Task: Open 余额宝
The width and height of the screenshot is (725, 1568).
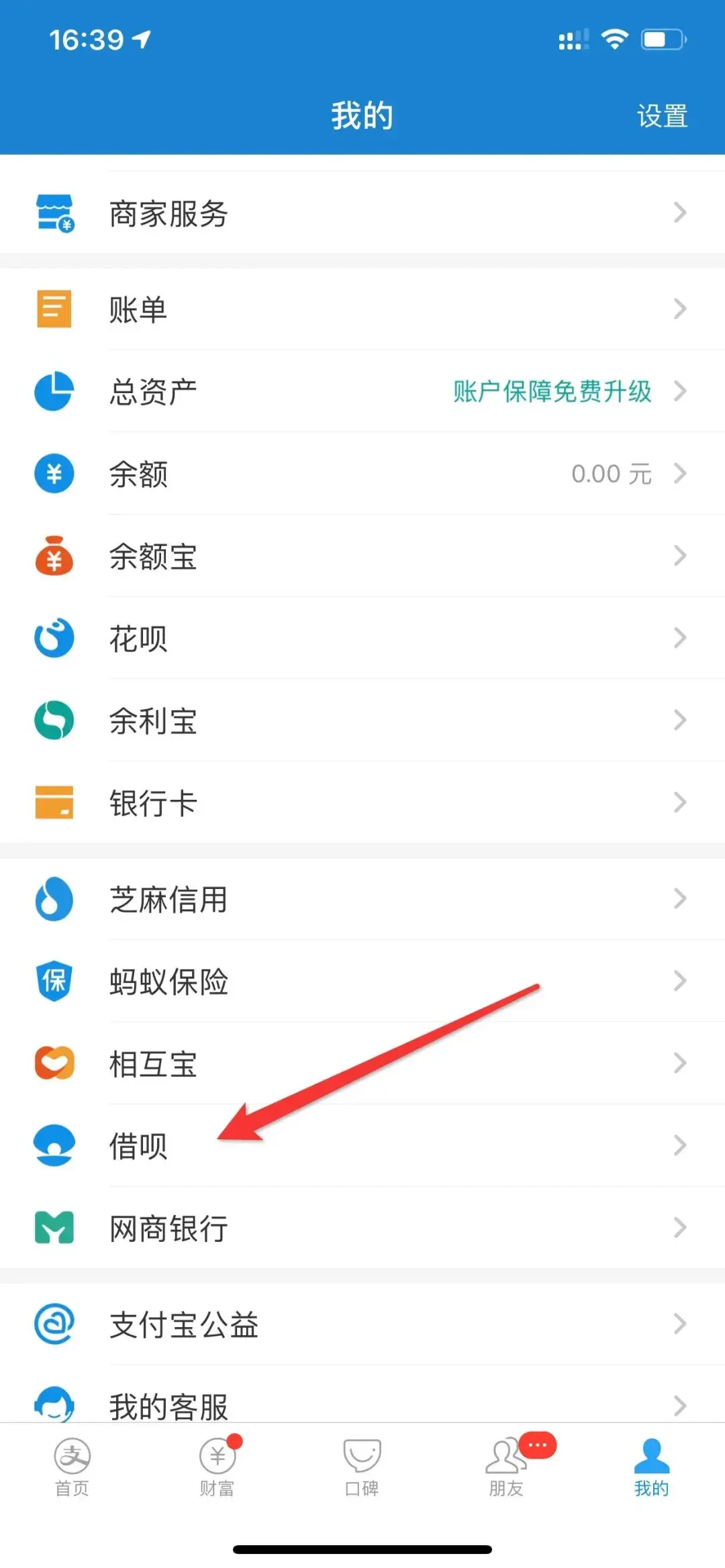Action: [x=362, y=556]
